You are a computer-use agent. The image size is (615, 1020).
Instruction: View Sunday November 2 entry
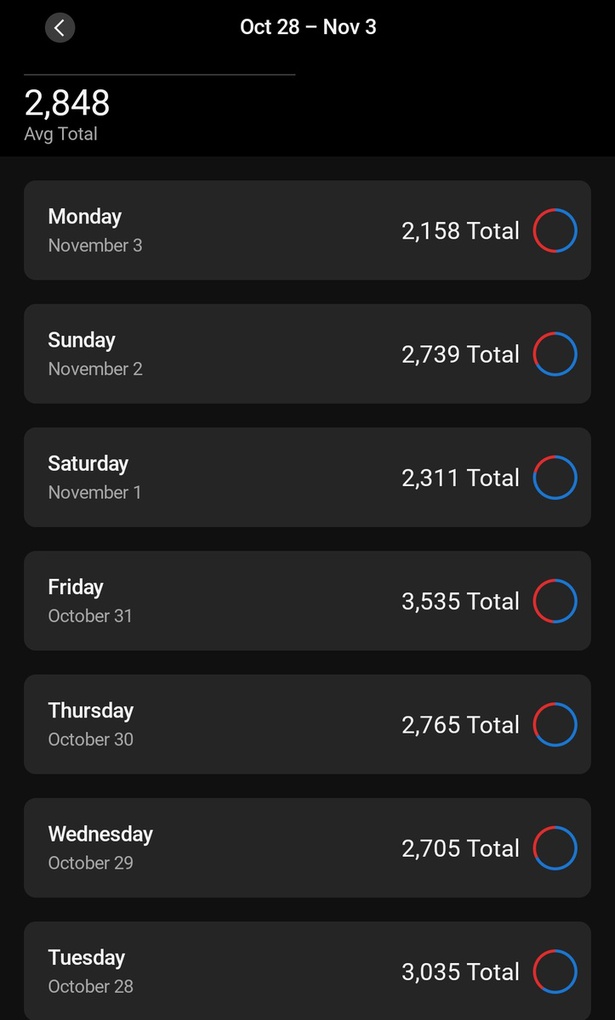pos(307,354)
